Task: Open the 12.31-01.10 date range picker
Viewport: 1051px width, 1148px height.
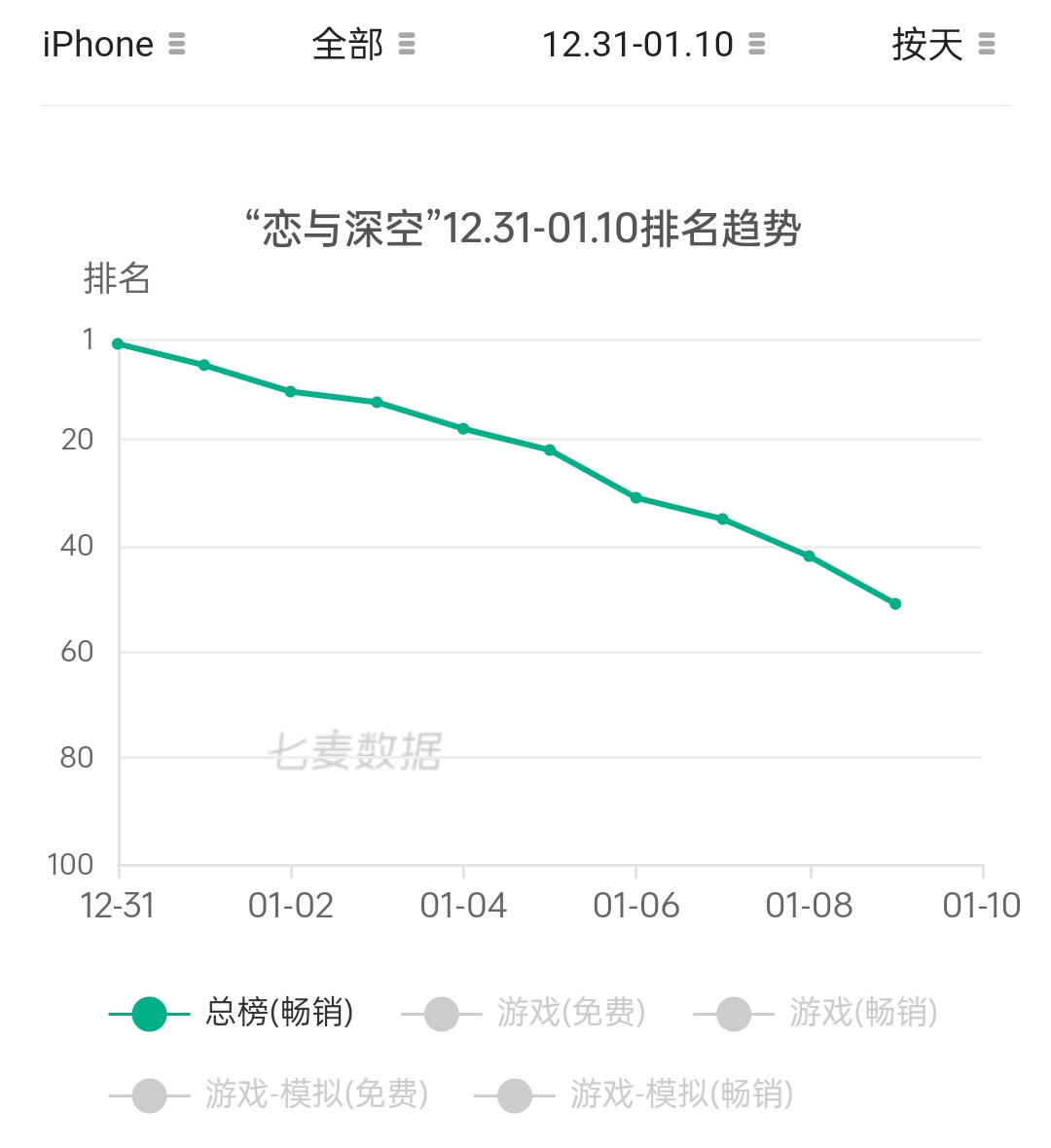Action: click(653, 45)
